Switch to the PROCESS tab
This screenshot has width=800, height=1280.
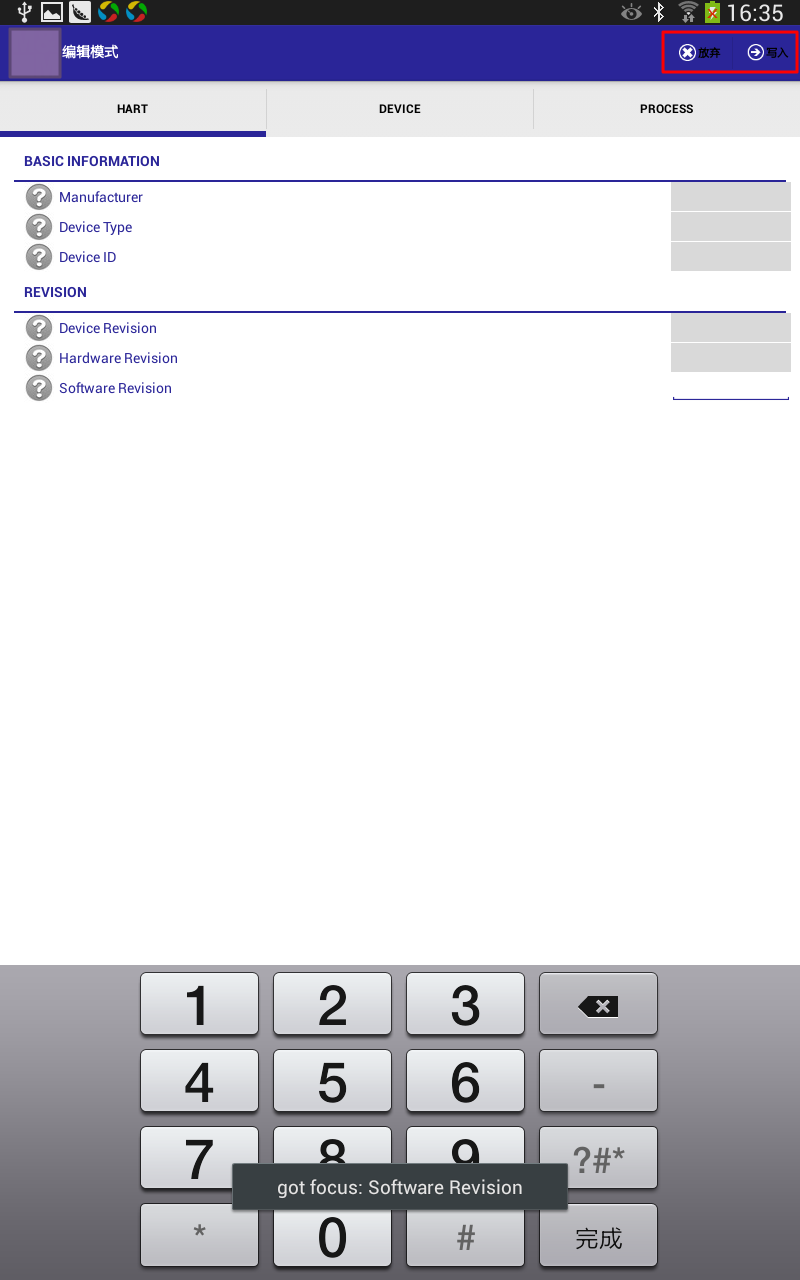pyautogui.click(x=666, y=109)
